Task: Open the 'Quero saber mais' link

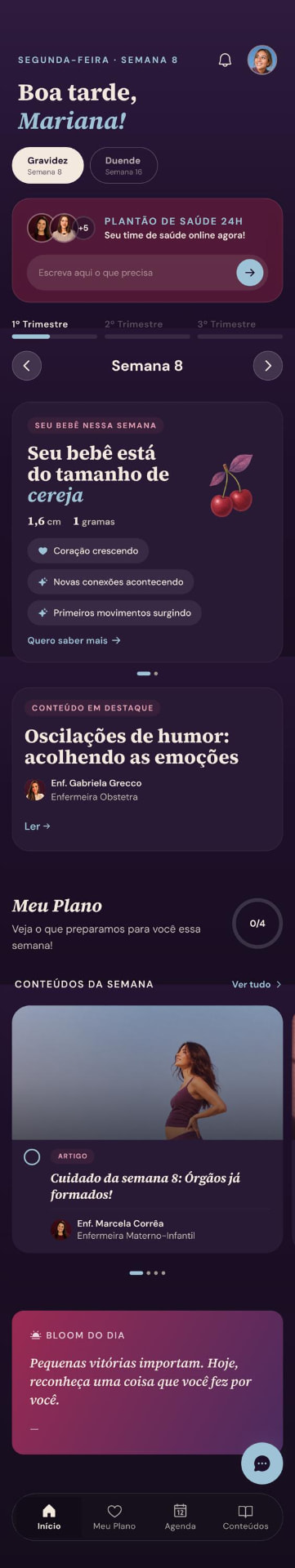Action: [x=74, y=640]
